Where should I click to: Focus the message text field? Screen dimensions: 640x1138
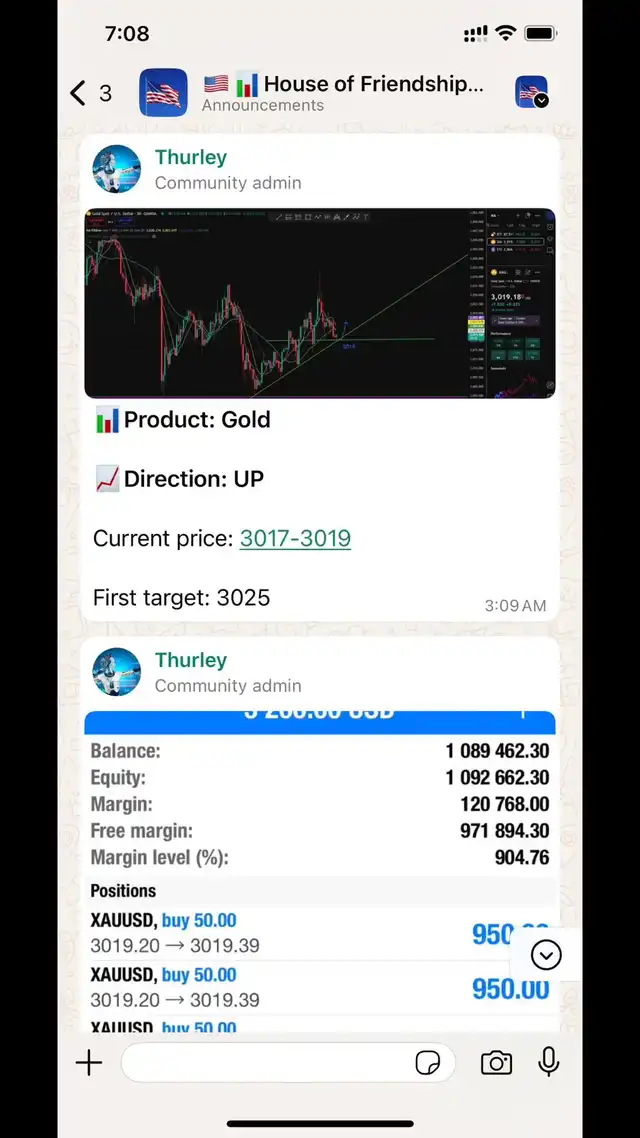click(x=265, y=1062)
